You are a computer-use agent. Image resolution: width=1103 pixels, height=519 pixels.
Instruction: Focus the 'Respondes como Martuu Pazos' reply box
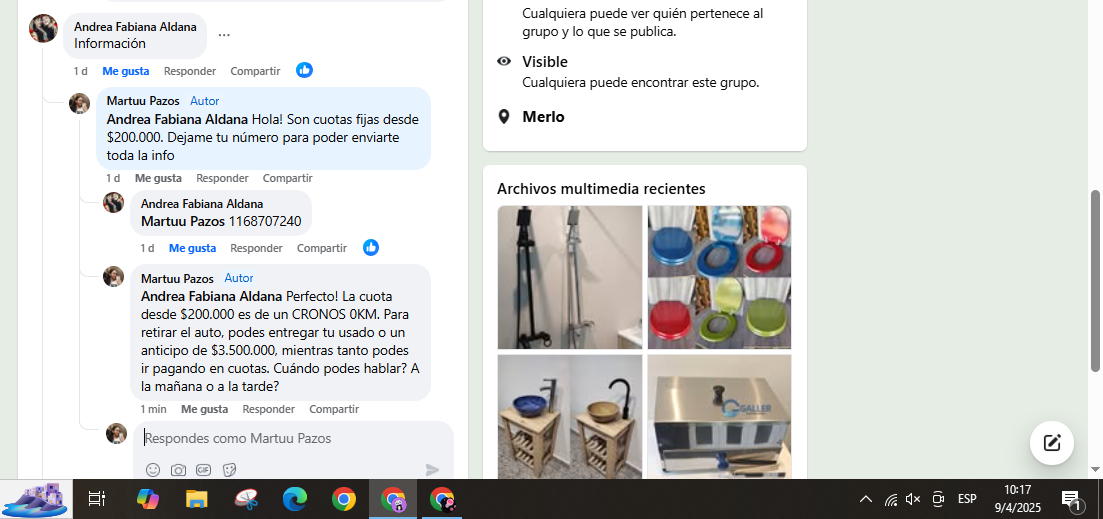pos(292,438)
